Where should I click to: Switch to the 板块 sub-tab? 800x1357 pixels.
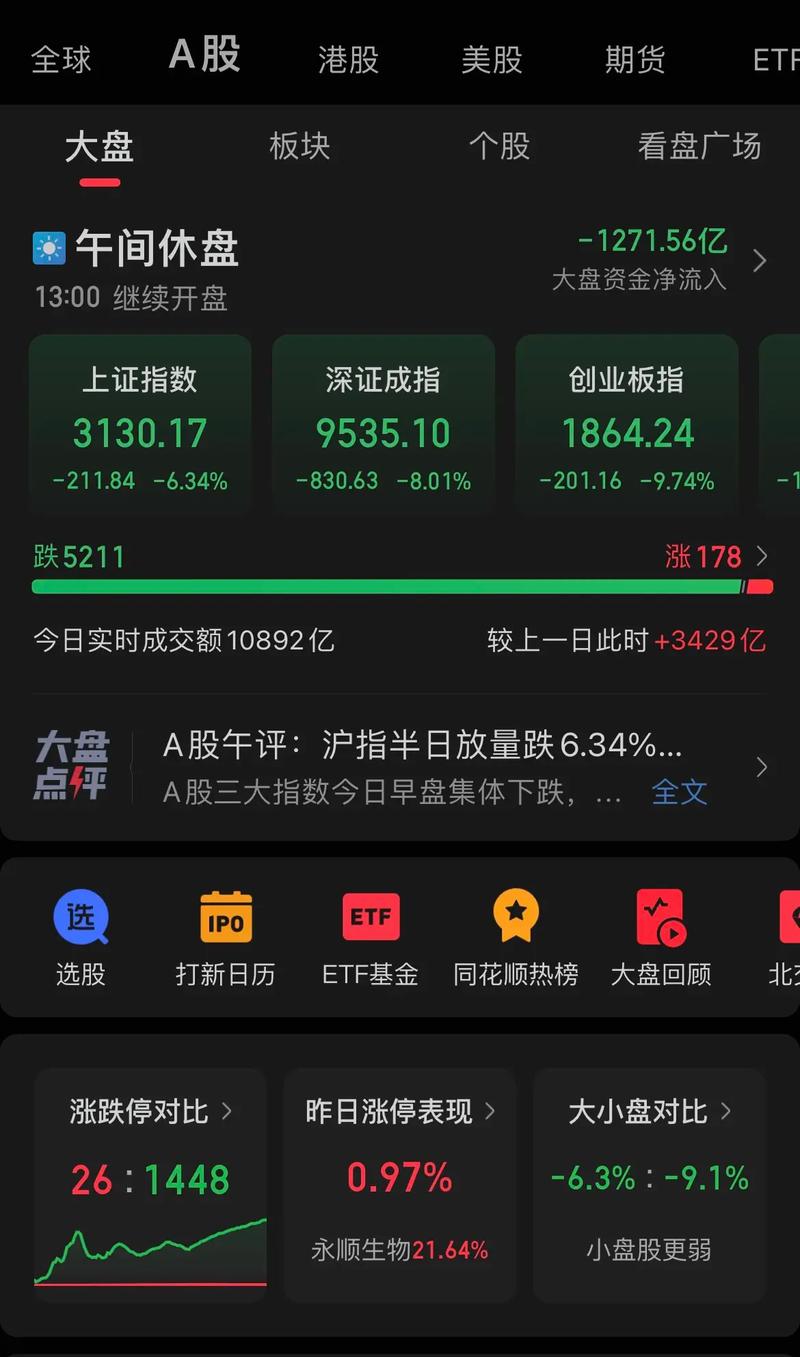tap(299, 147)
